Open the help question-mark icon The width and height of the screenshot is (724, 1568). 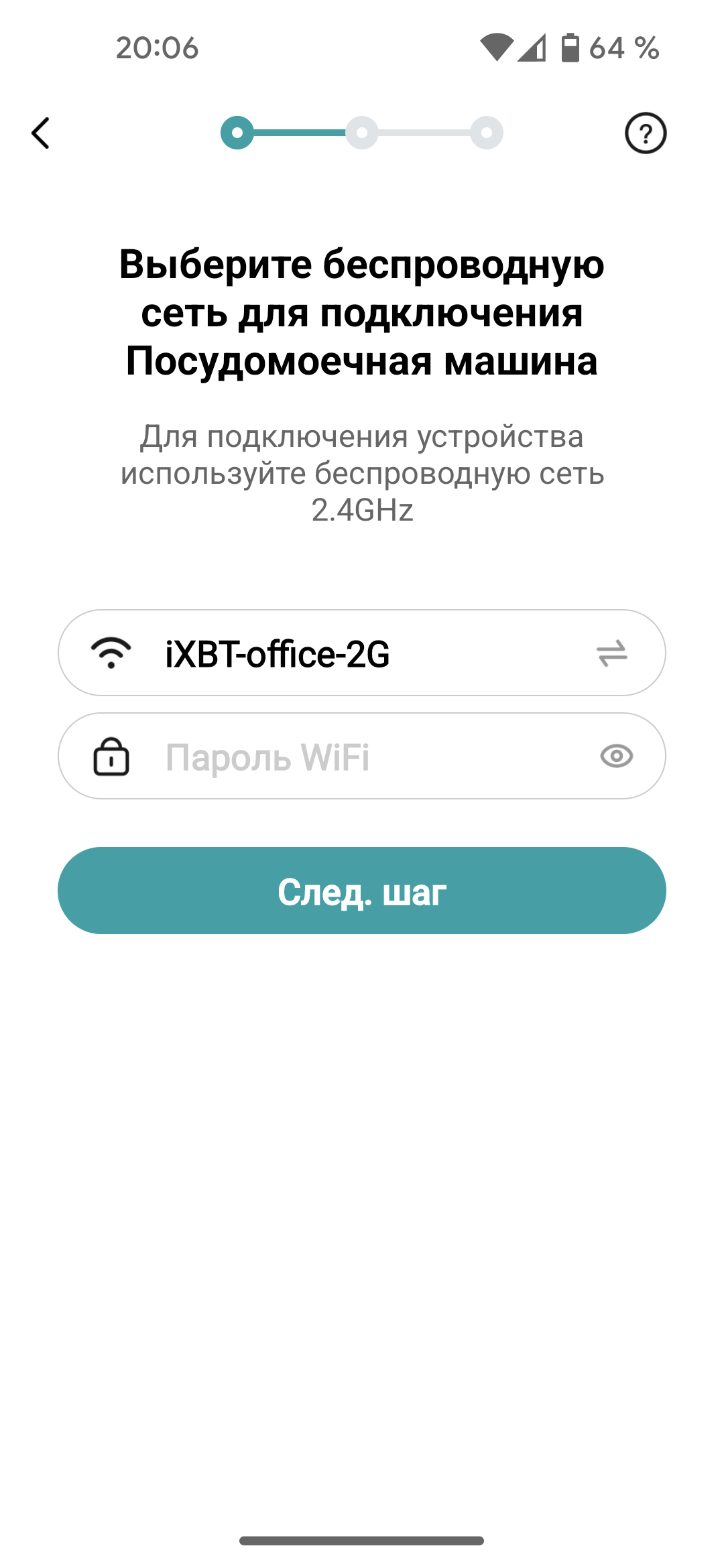[x=645, y=133]
